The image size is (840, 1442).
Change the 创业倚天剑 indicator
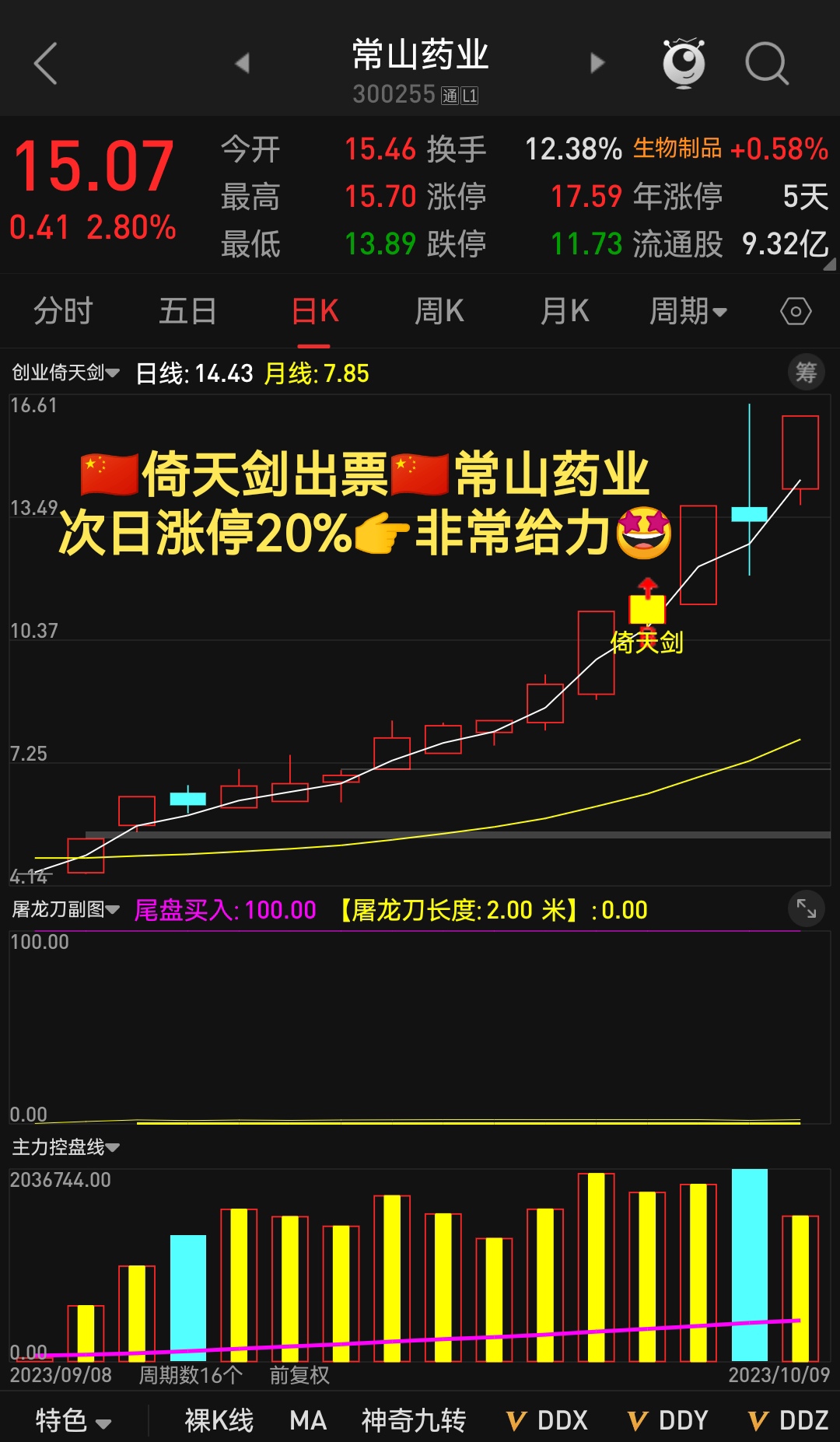coord(66,373)
